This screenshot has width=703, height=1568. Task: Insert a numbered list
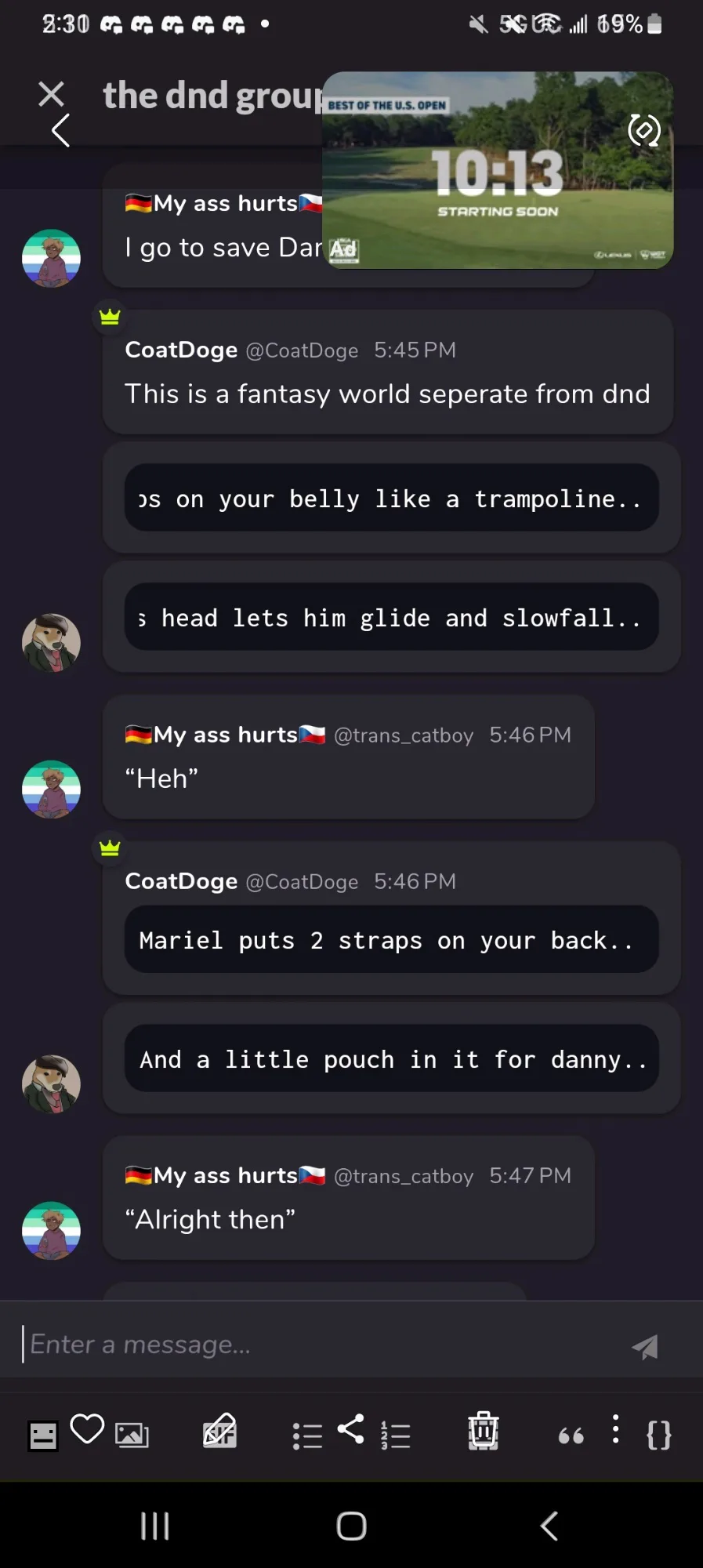(395, 1436)
